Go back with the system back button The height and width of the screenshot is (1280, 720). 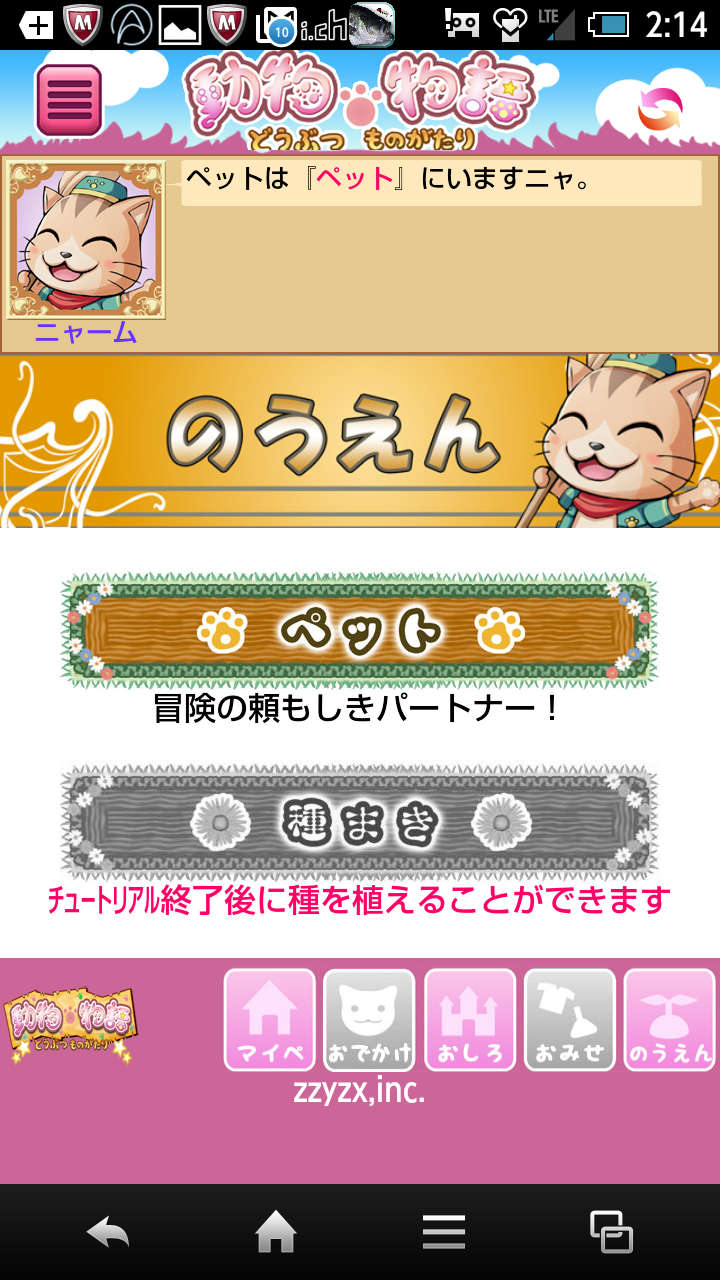pyautogui.click(x=108, y=1232)
